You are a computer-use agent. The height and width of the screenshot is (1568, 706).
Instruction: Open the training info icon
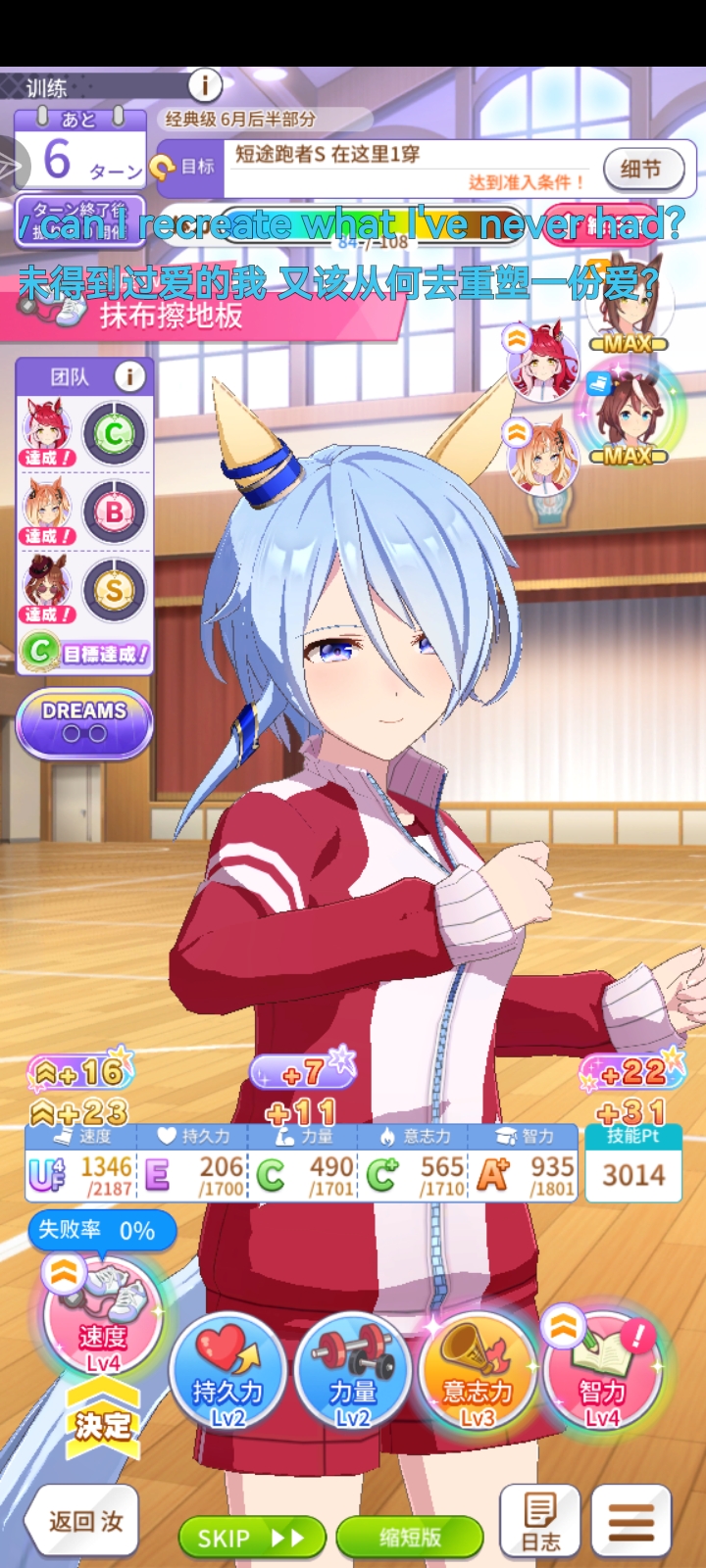(205, 85)
